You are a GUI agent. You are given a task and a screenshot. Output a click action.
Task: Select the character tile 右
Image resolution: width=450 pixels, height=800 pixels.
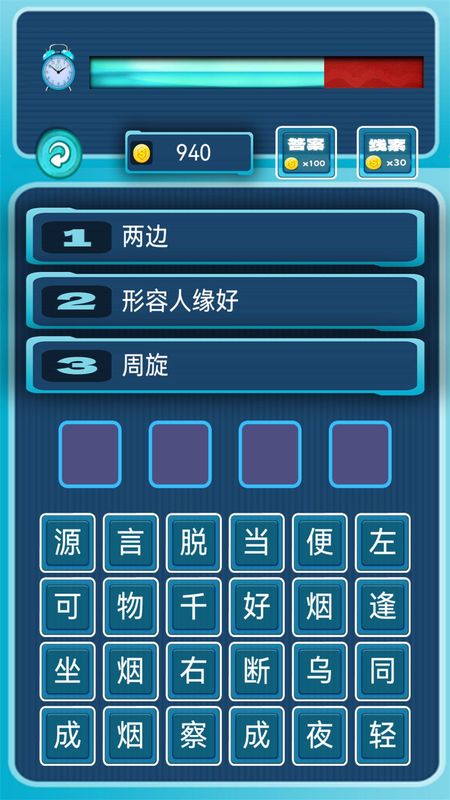point(193,671)
